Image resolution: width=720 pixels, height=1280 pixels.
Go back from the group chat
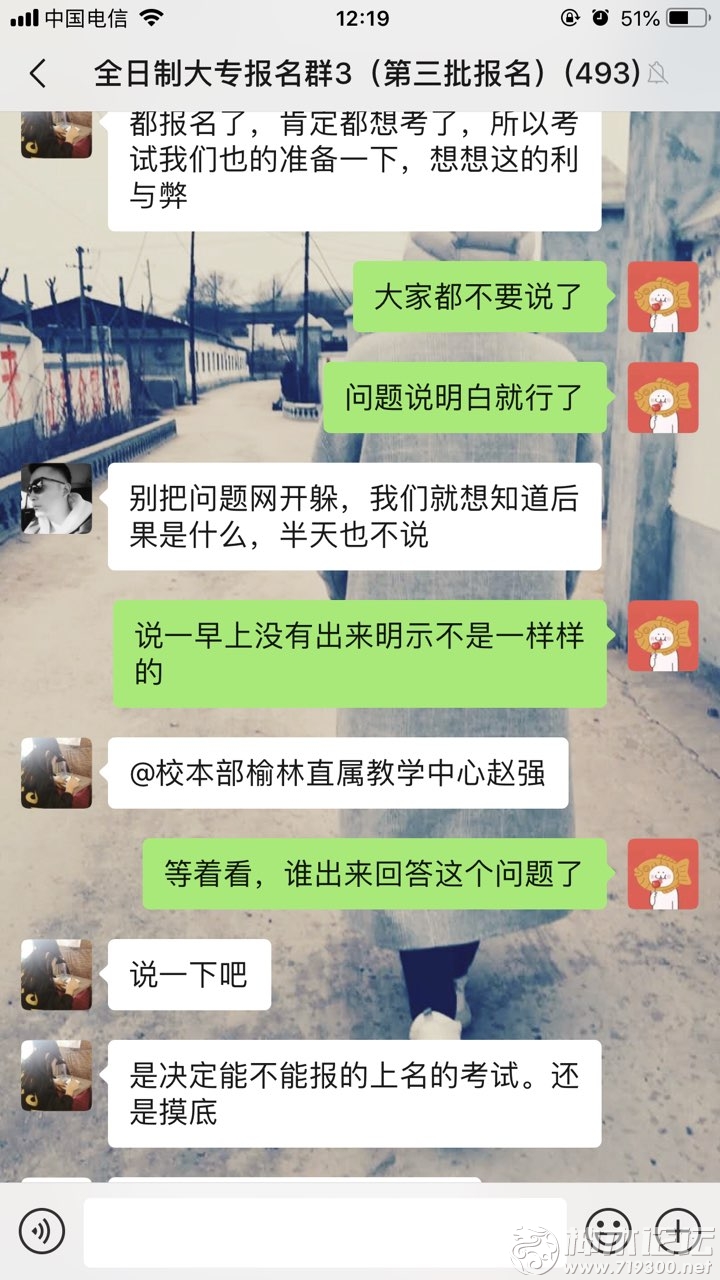click(38, 73)
